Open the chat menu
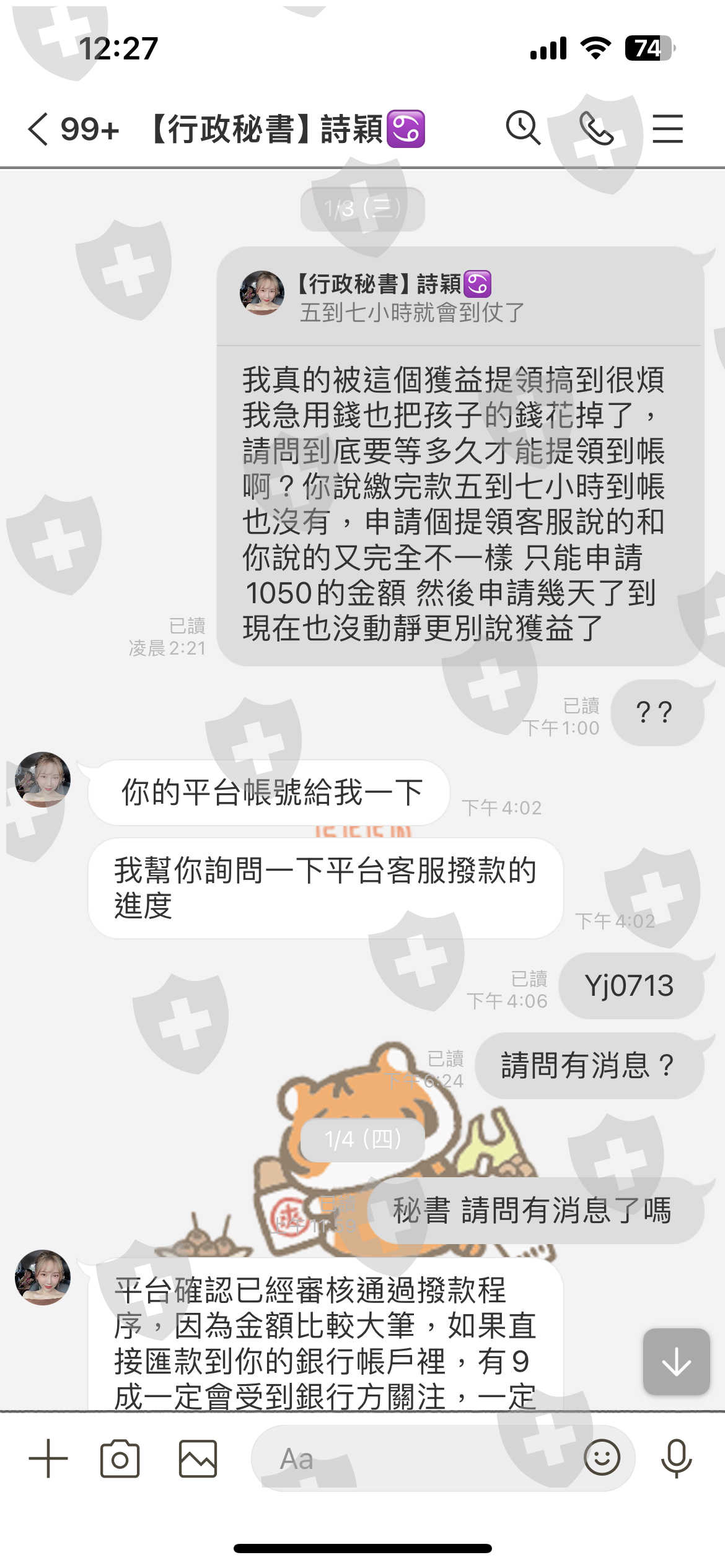The height and width of the screenshot is (1568, 725). [x=667, y=129]
